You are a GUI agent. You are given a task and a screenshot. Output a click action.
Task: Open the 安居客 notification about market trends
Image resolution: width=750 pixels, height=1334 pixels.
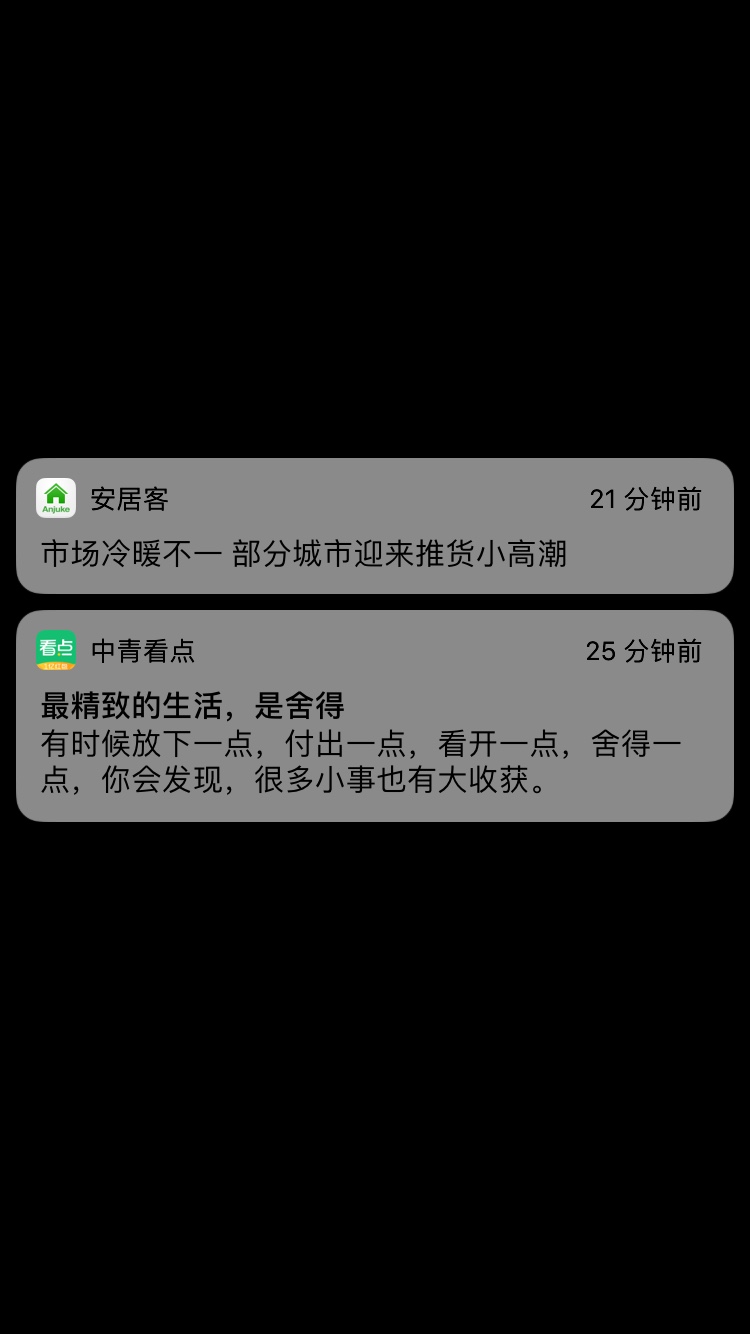click(x=374, y=527)
